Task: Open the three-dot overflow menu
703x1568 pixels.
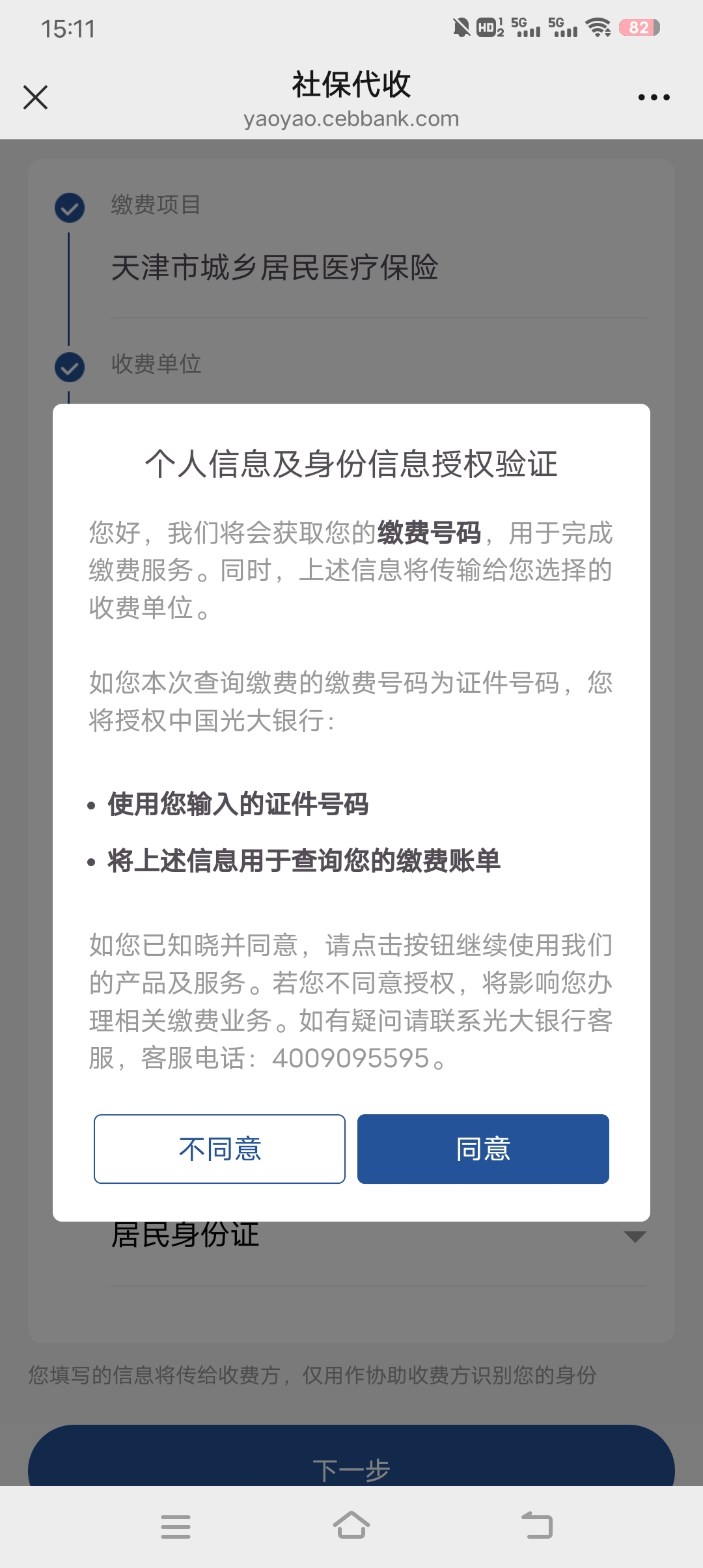Action: (654, 98)
